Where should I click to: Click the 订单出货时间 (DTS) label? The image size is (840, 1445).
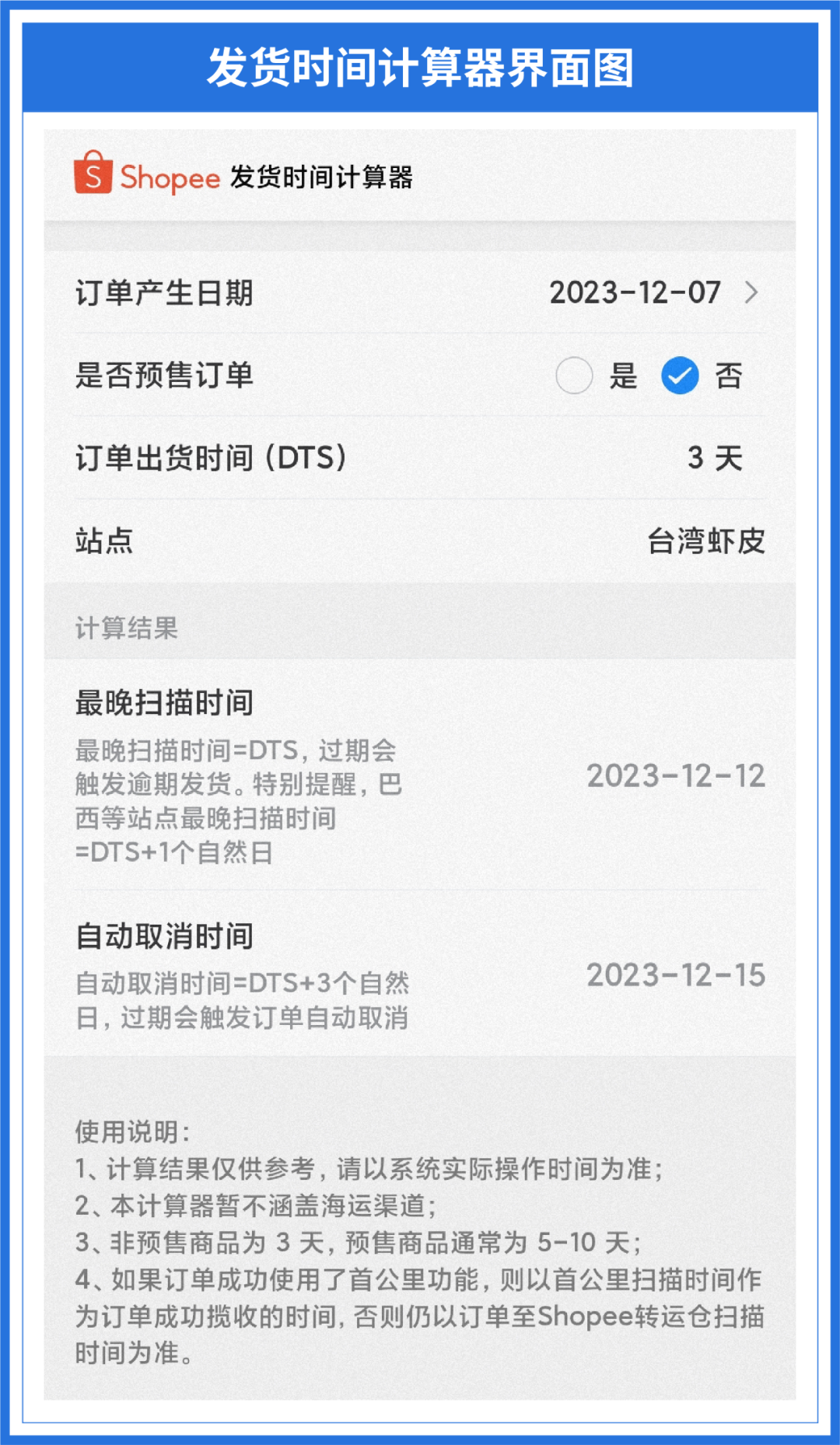pyautogui.click(x=210, y=459)
